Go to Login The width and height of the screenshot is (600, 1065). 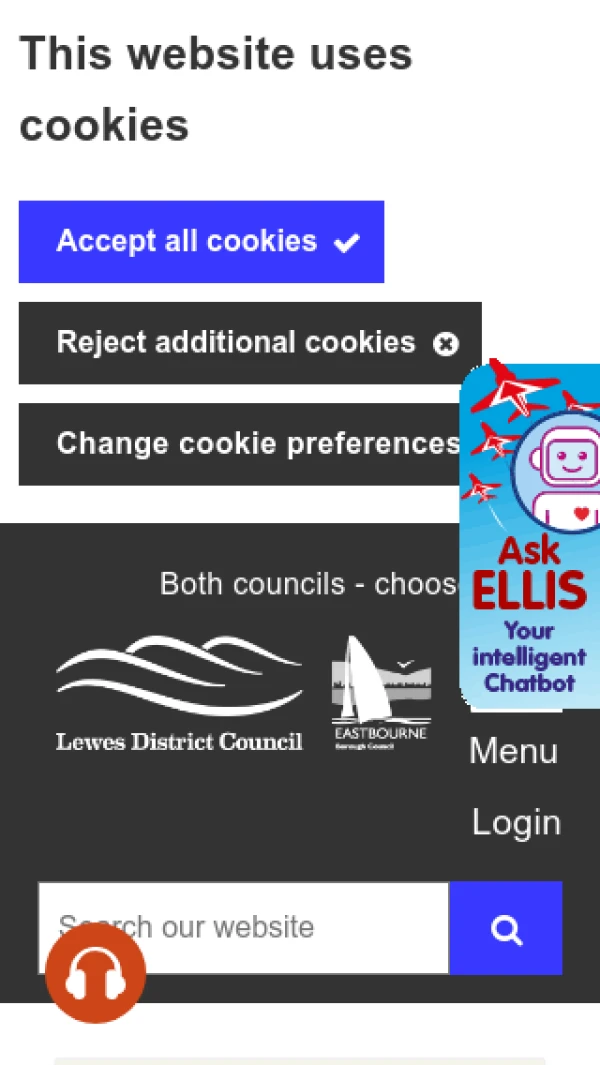tap(516, 823)
